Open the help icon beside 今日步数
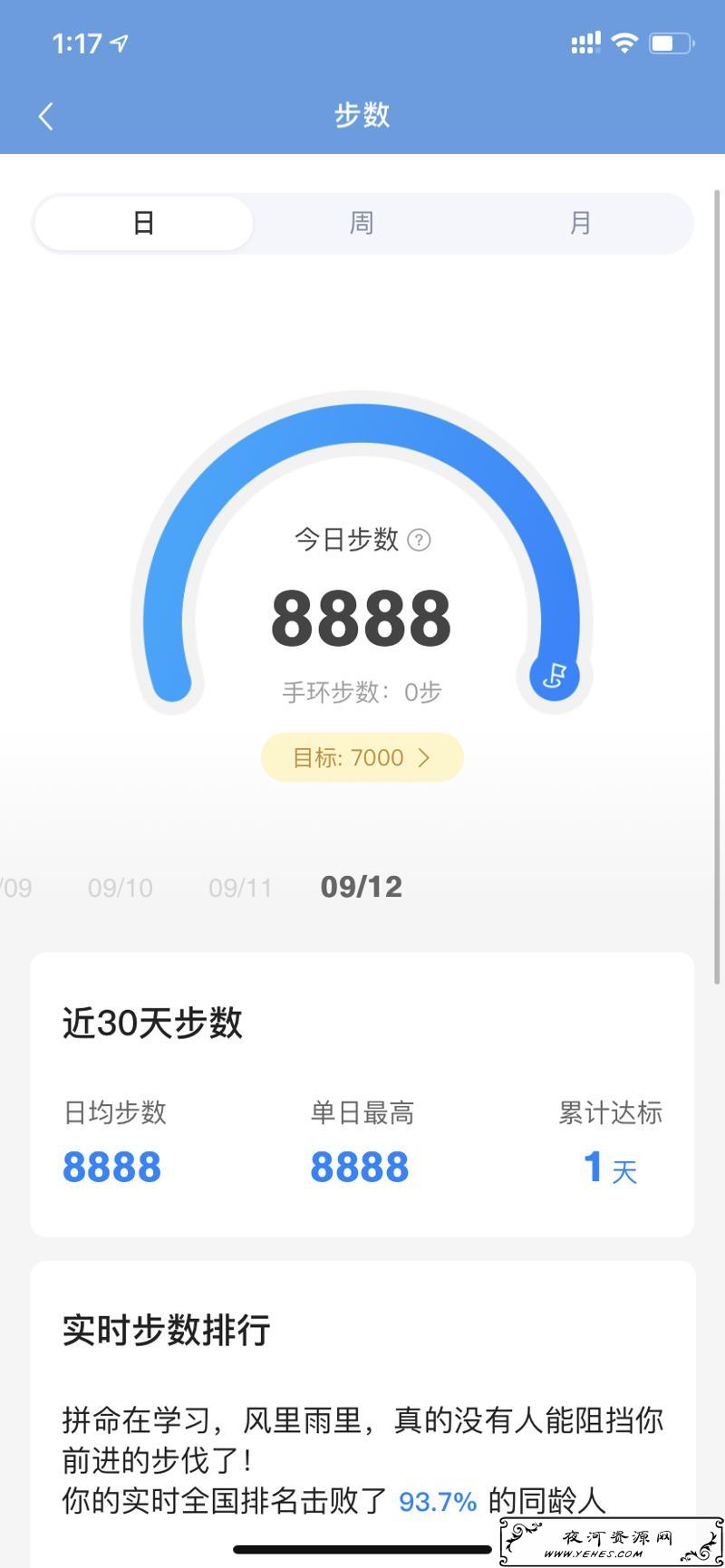This screenshot has width=725, height=1568. (x=419, y=540)
